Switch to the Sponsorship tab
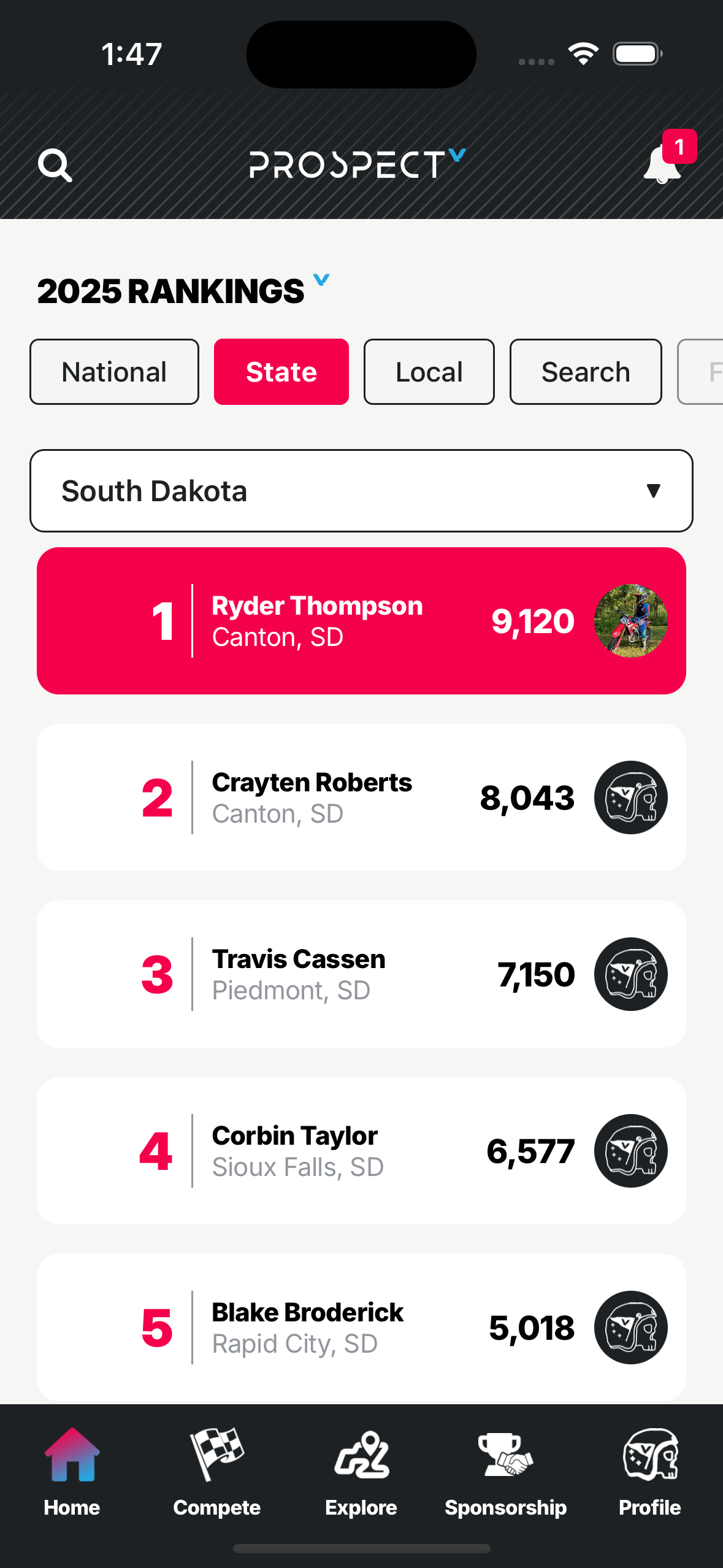 pos(505,1472)
